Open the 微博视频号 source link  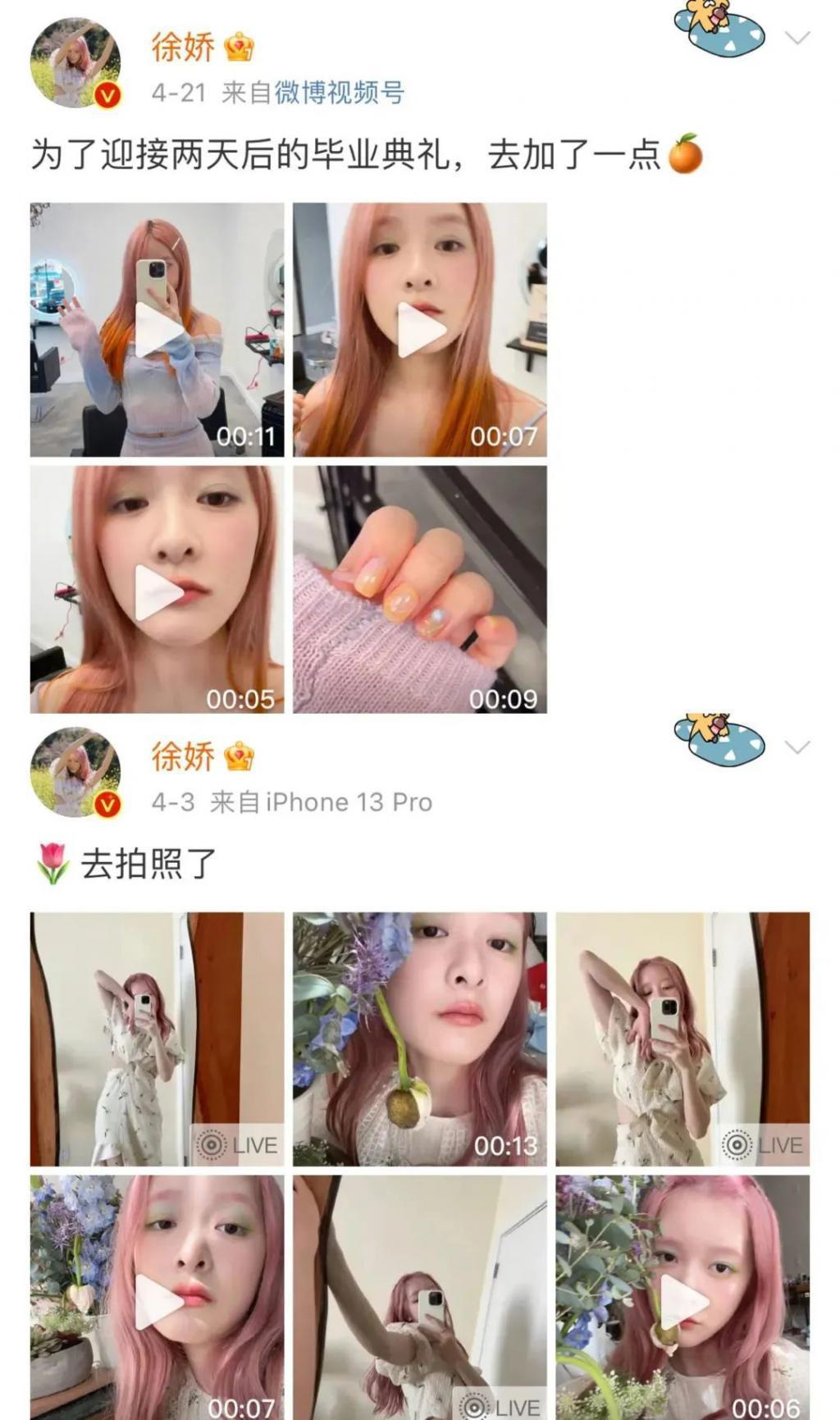point(344,92)
